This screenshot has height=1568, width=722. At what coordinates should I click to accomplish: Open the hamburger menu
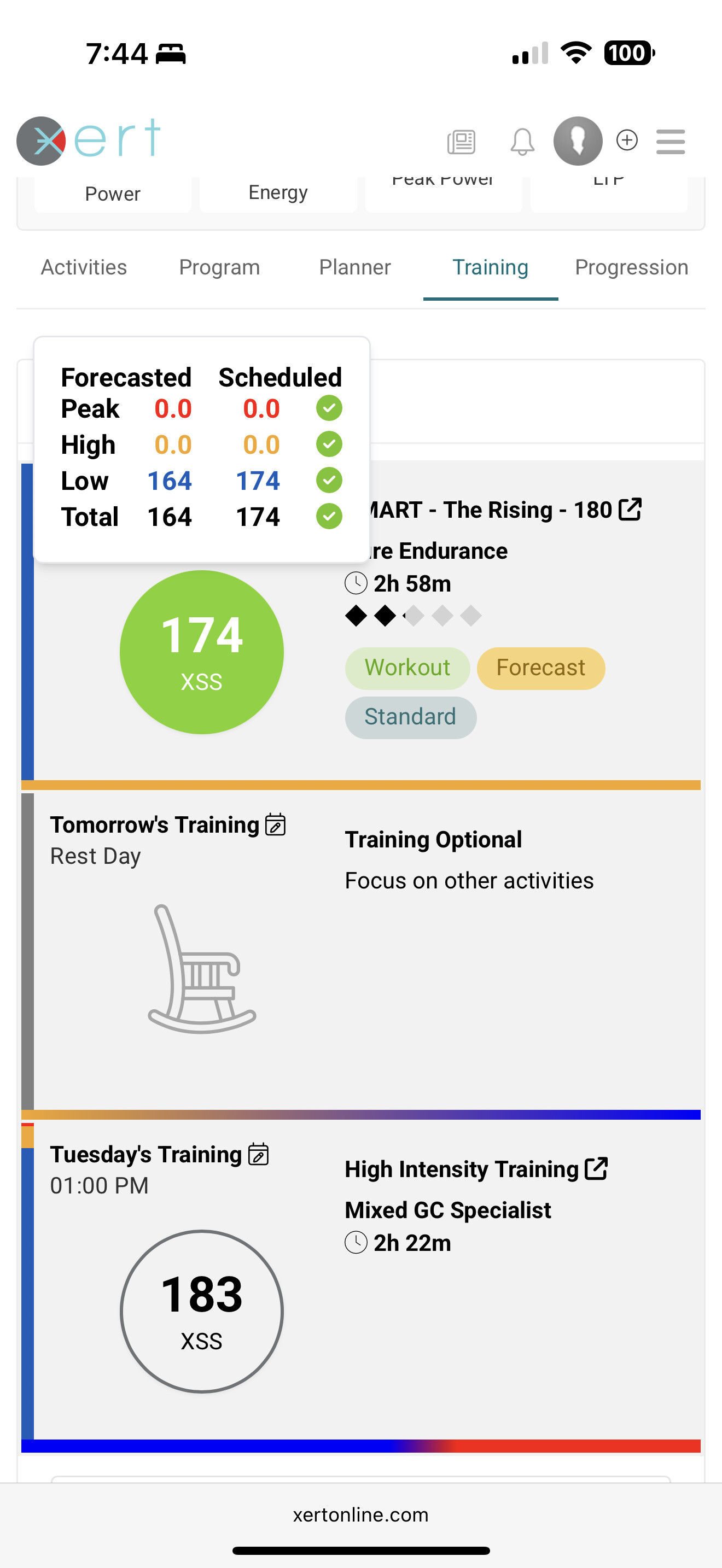pos(670,142)
